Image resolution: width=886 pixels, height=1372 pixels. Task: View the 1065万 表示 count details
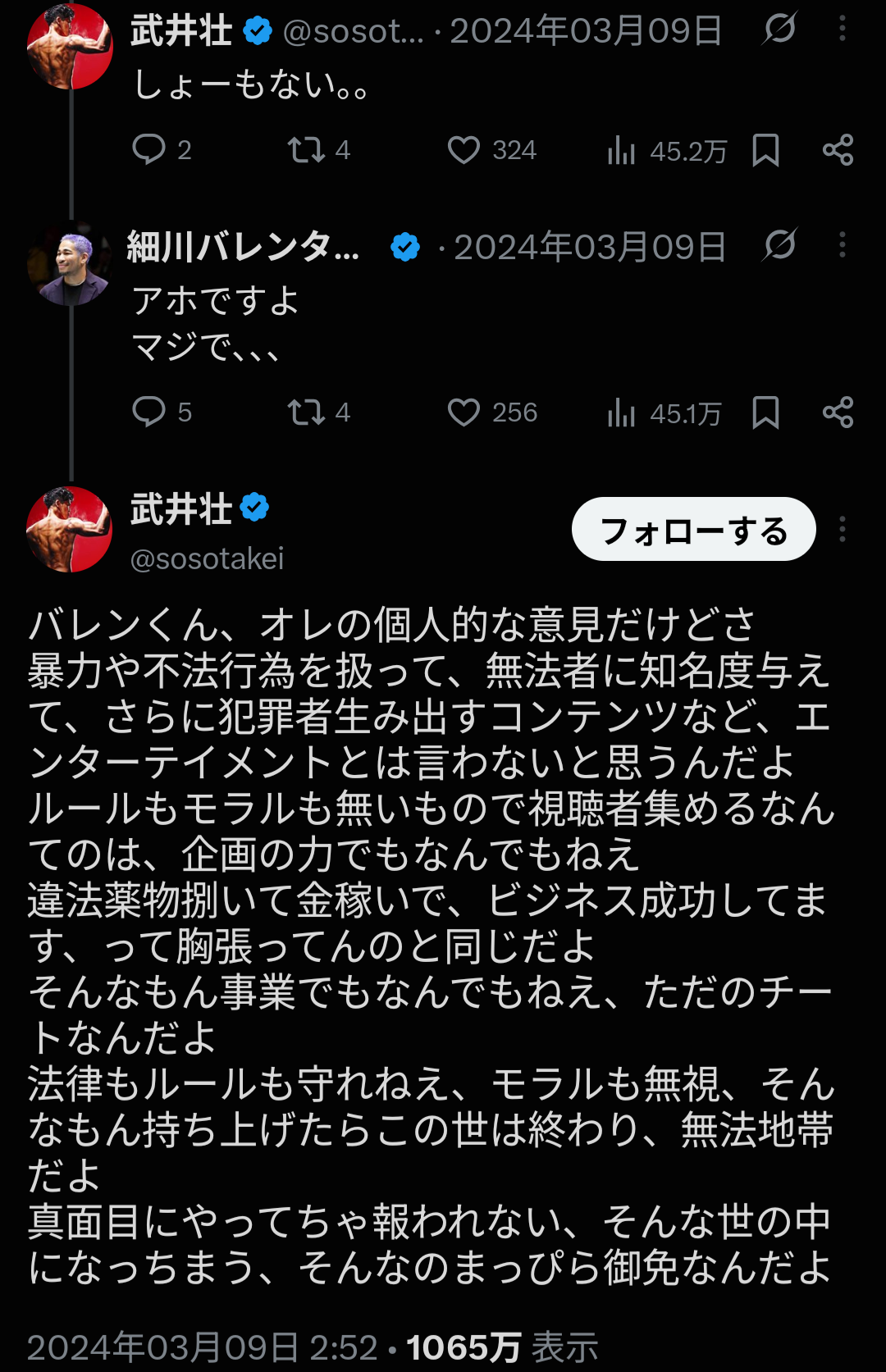pos(502,1347)
